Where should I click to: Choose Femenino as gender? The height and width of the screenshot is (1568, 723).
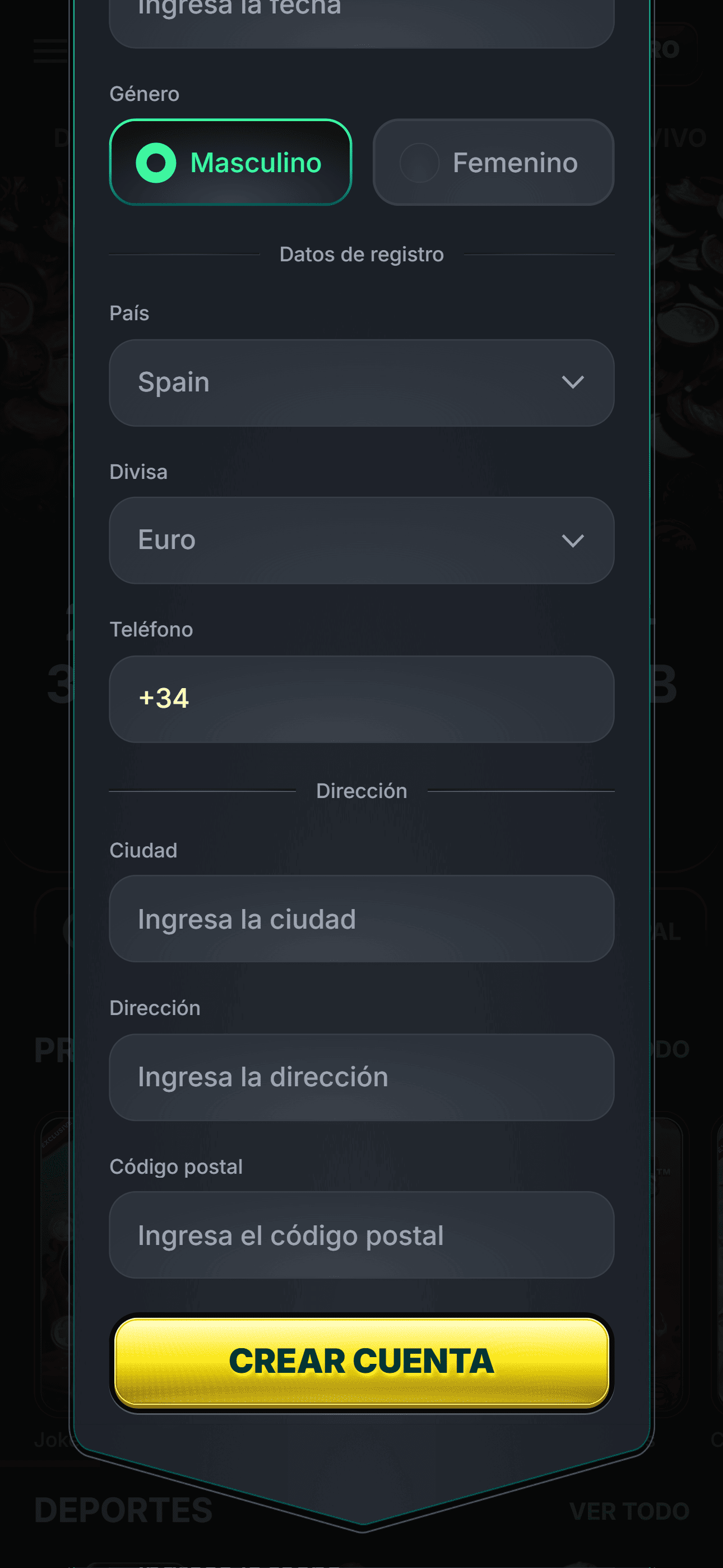(x=493, y=162)
